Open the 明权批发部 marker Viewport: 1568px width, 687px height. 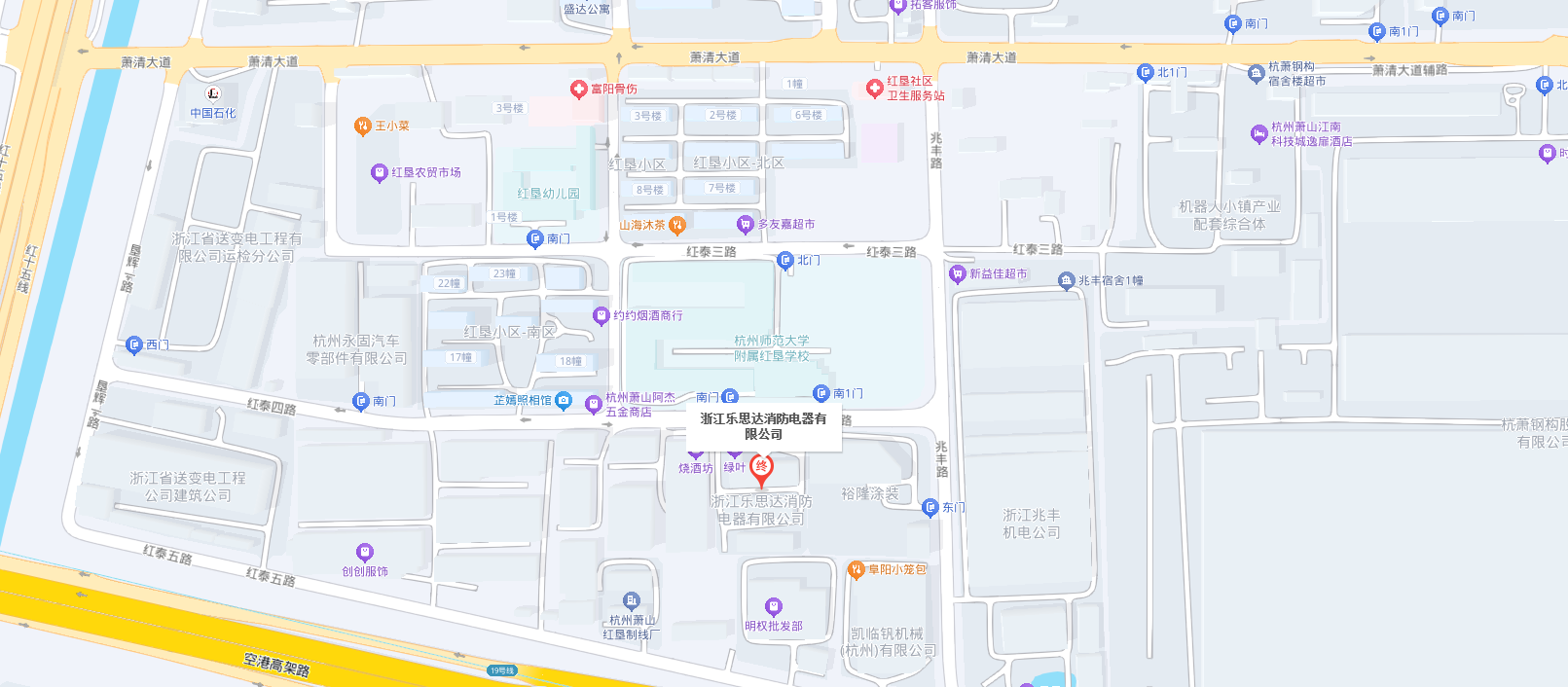point(774,608)
